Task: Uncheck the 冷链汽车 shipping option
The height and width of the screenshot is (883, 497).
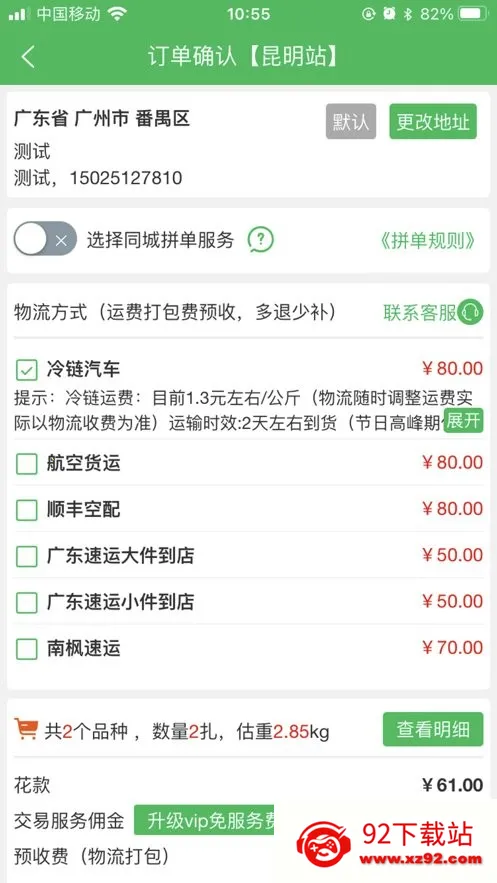Action: 26,370
